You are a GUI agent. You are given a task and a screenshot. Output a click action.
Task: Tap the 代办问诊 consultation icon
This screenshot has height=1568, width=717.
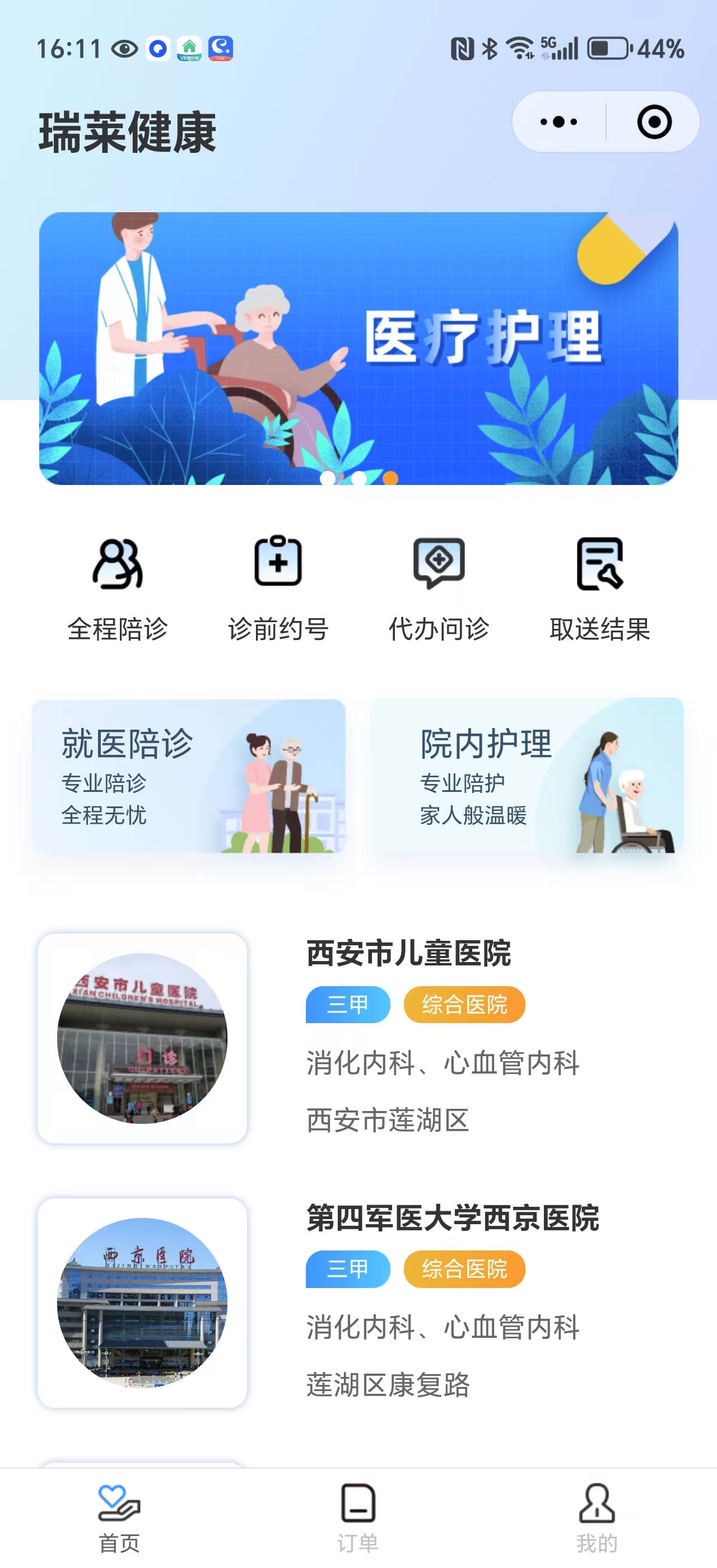pos(440,566)
